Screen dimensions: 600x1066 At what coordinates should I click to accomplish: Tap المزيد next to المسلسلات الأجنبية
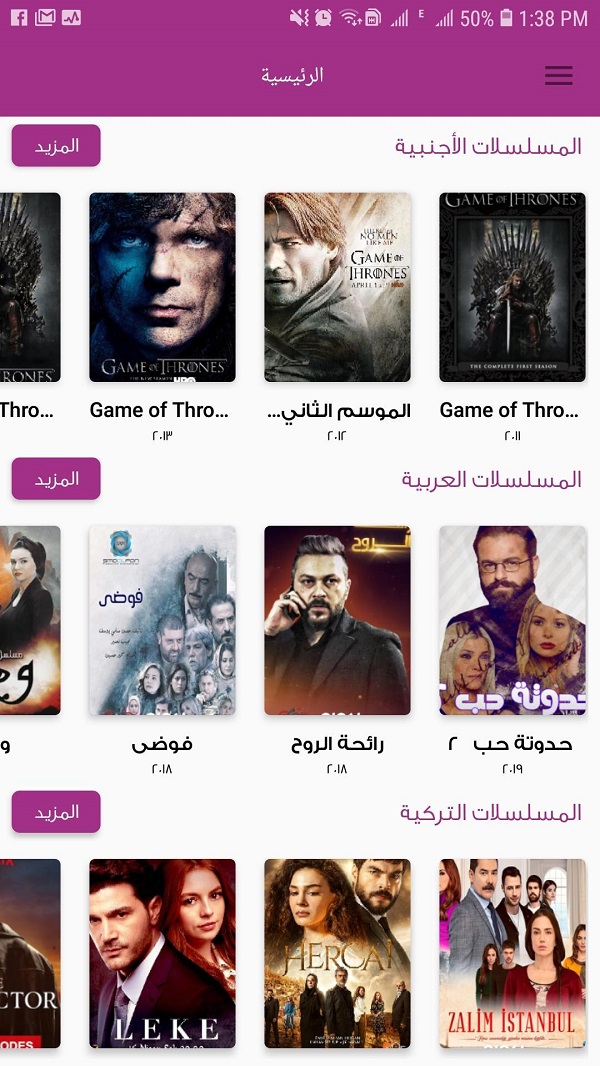[56, 146]
